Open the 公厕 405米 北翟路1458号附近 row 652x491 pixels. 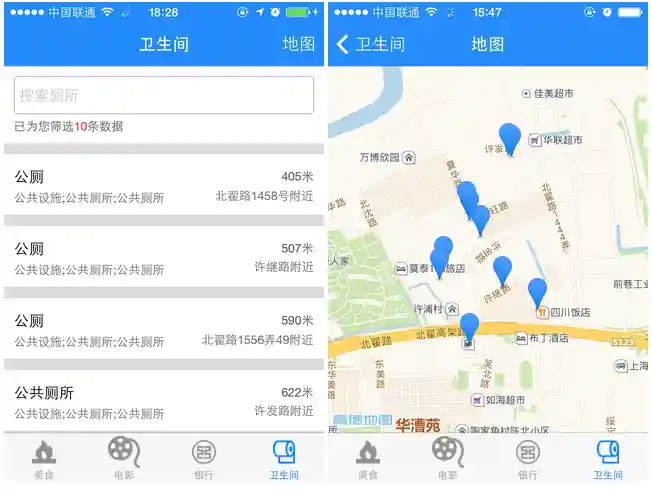pos(164,187)
